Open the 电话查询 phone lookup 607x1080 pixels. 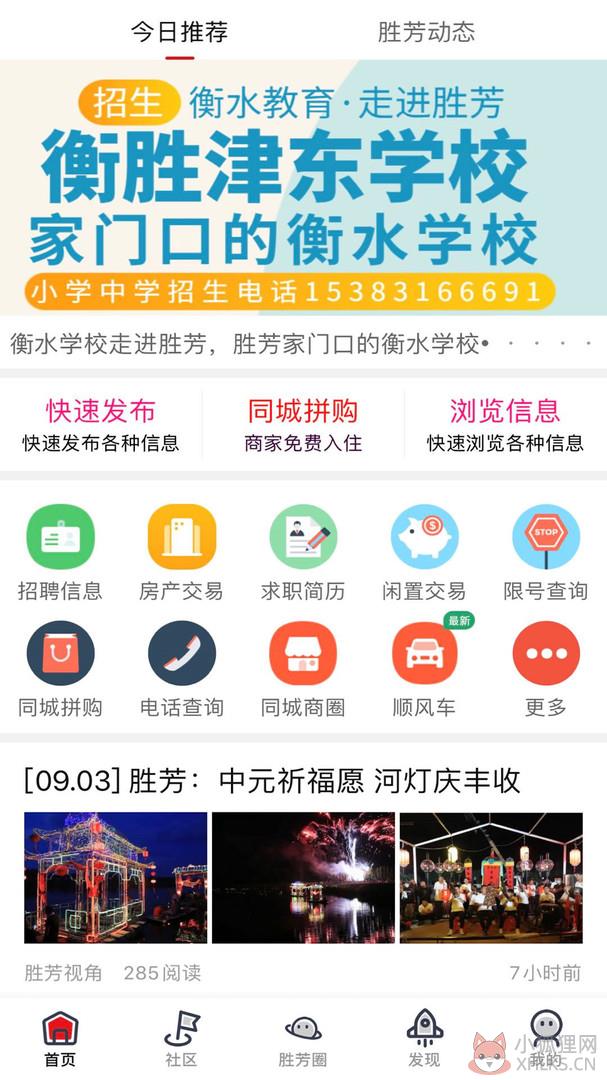181,669
